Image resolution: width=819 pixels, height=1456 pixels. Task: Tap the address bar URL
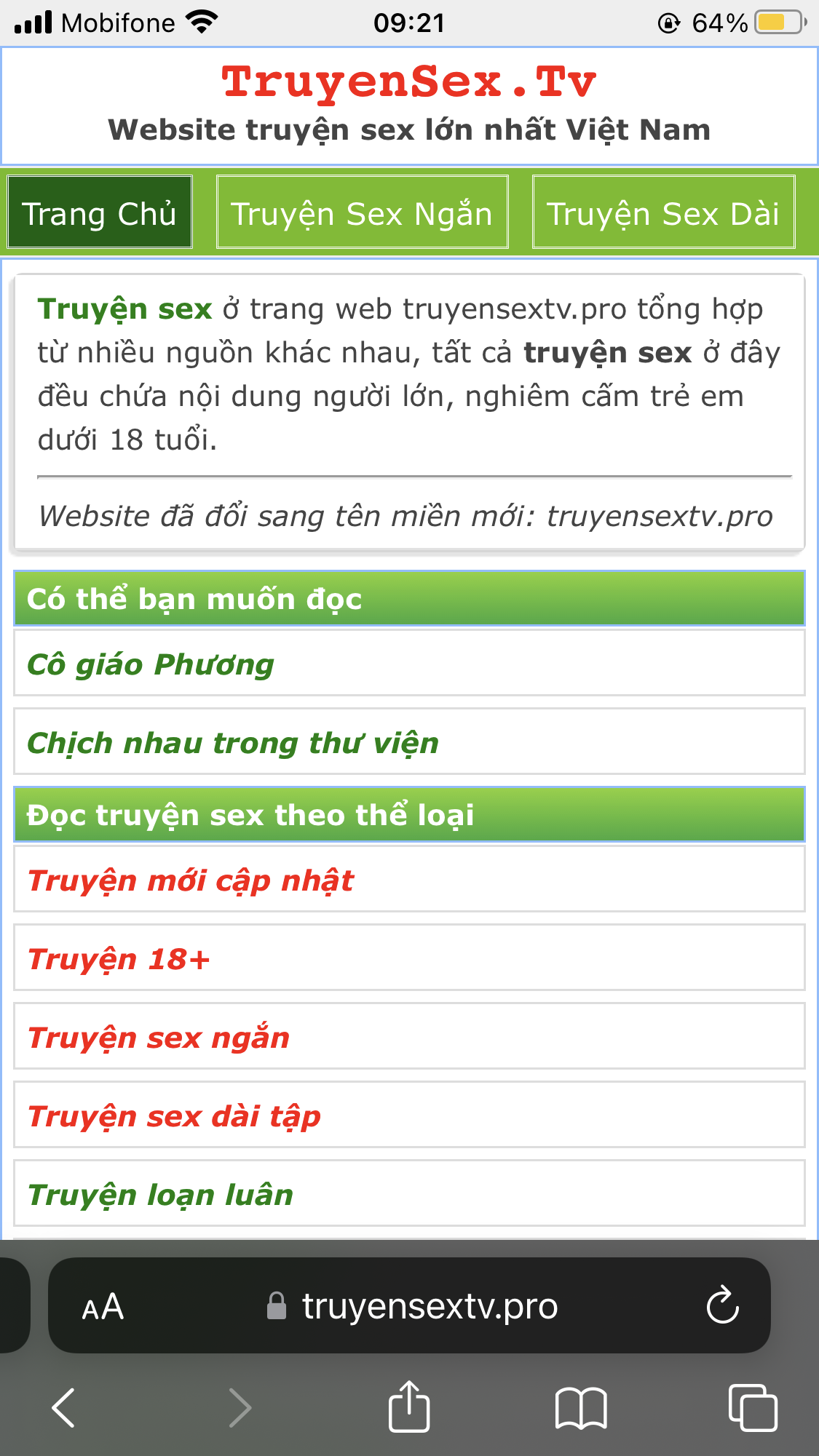(430, 1306)
